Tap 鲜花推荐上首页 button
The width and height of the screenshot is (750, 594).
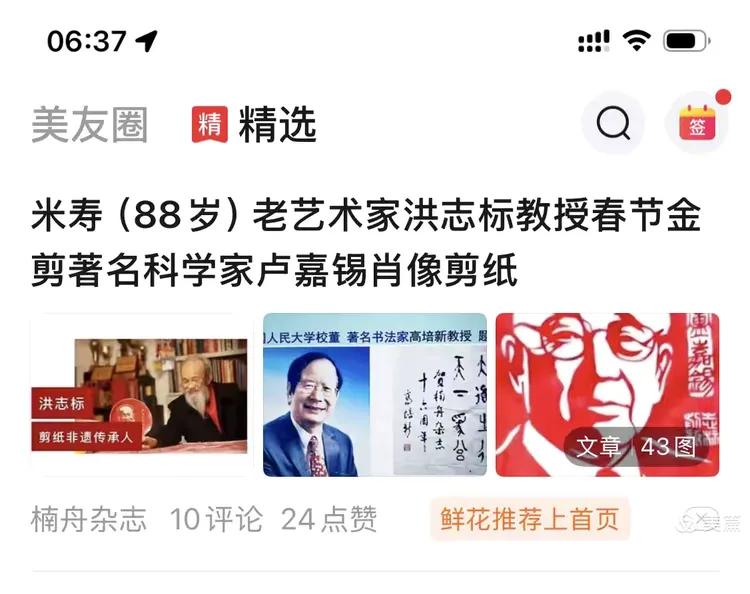(530, 519)
